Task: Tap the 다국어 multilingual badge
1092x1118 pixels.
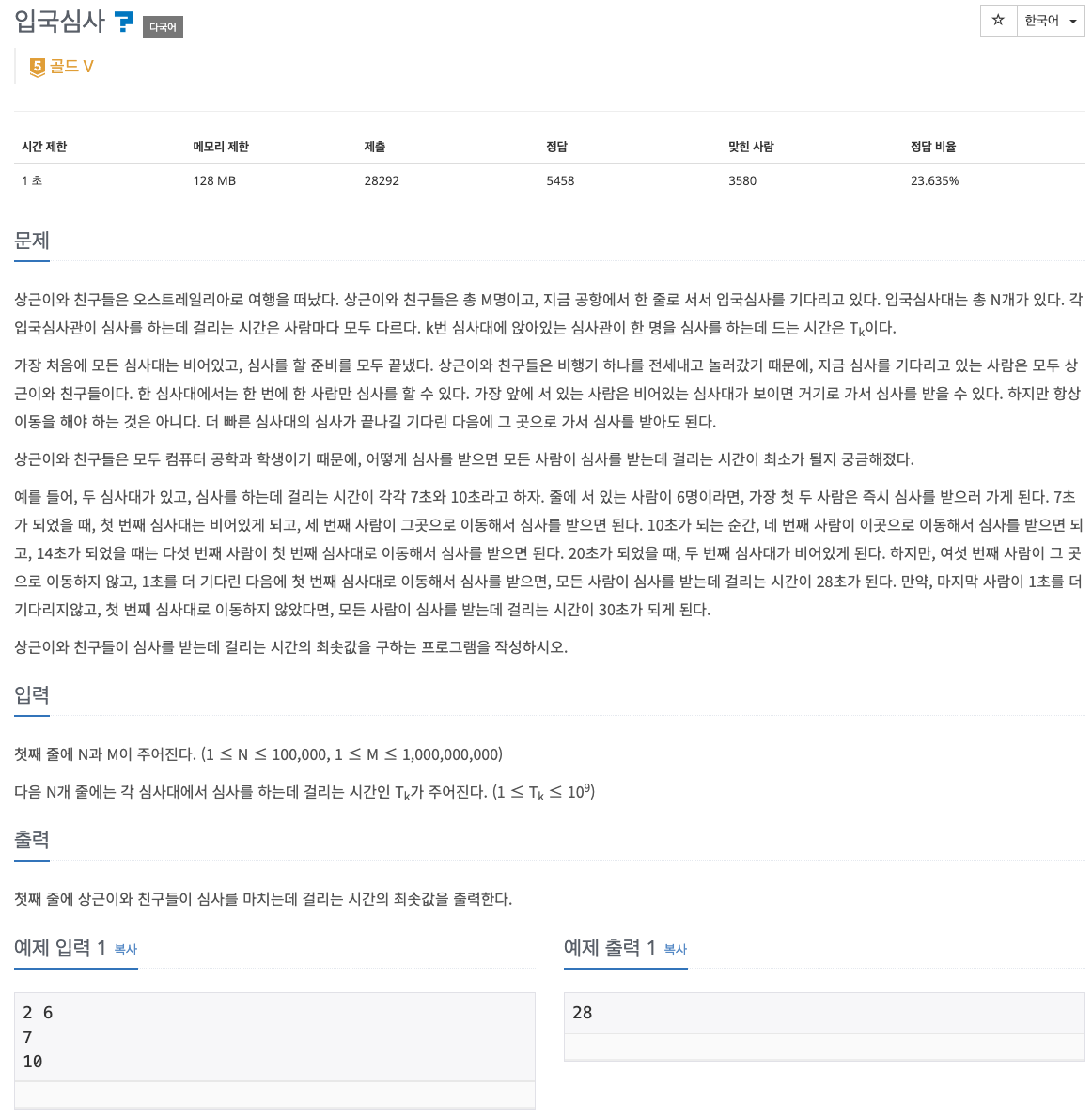Action: click(x=163, y=27)
